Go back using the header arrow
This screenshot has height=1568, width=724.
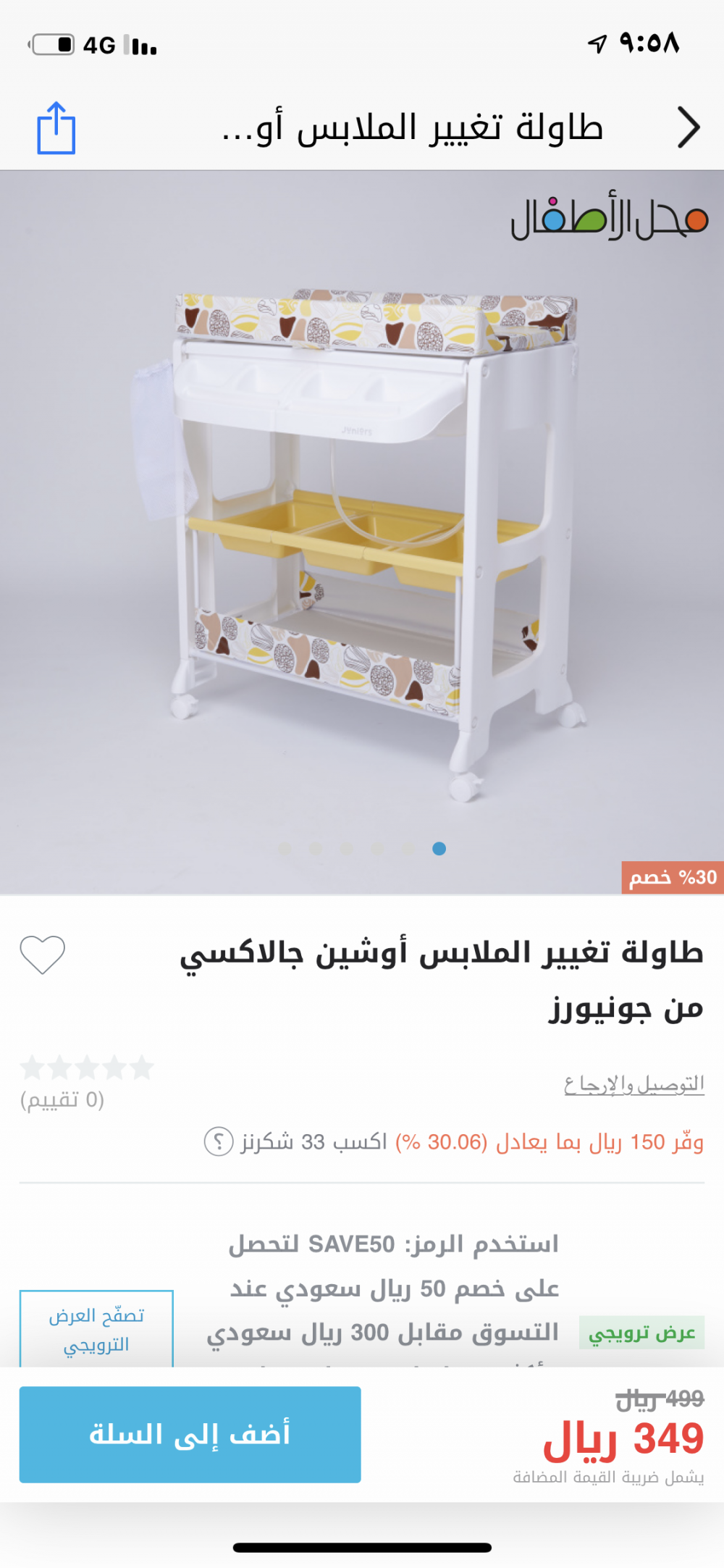[689, 127]
